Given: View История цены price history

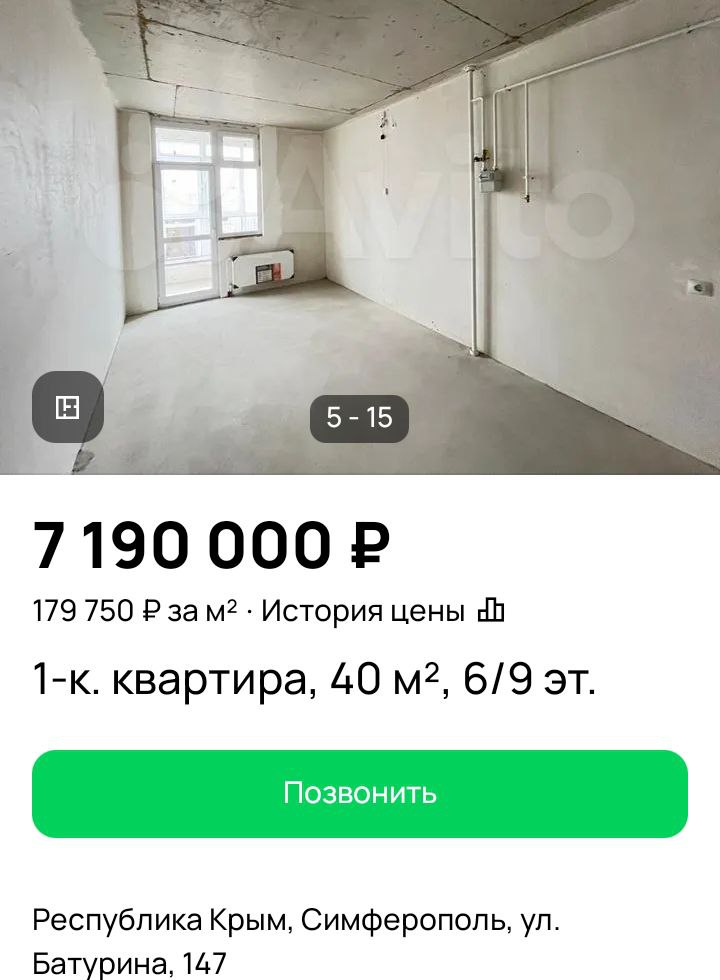Looking at the screenshot, I should click(382, 611).
